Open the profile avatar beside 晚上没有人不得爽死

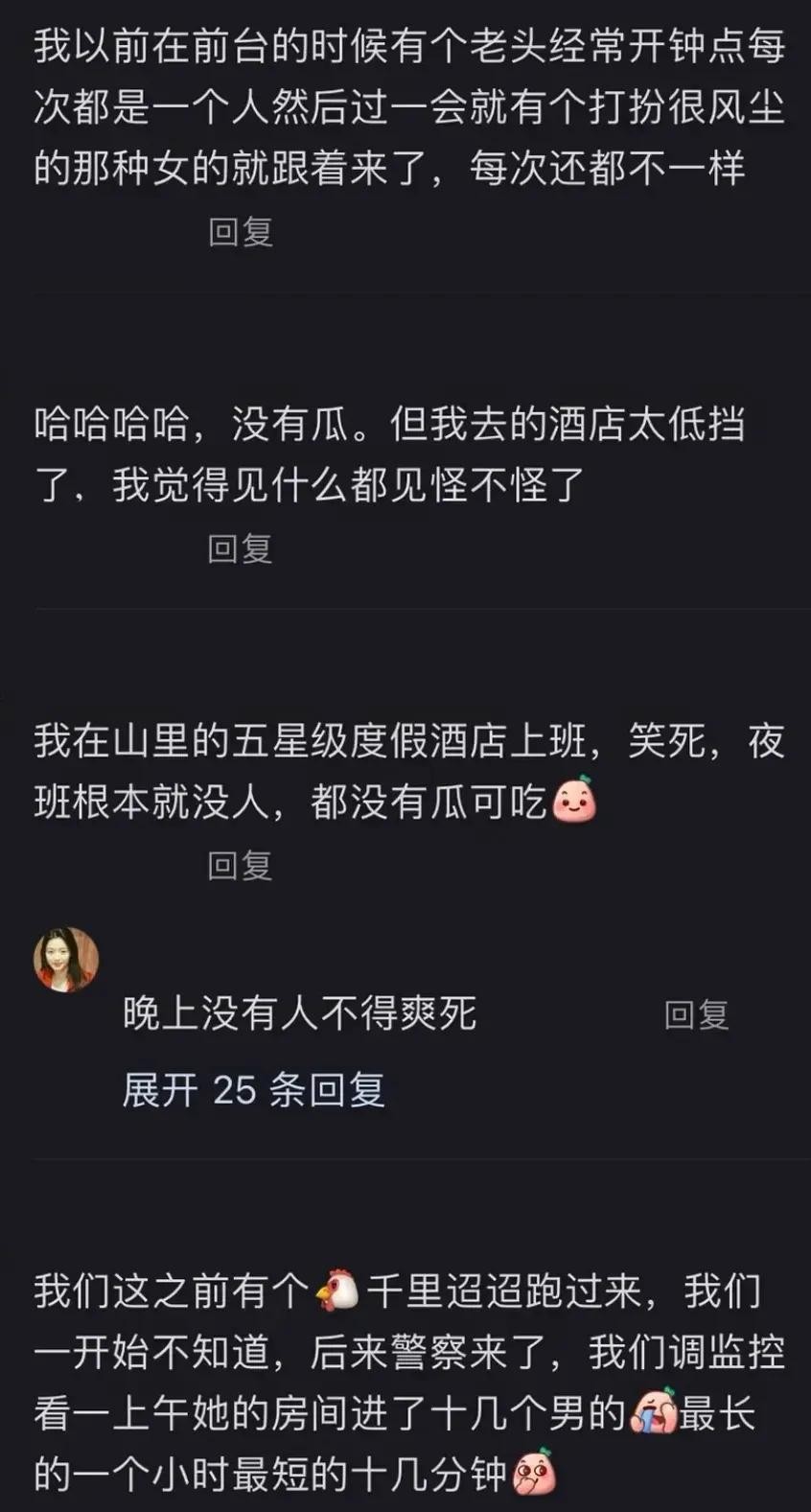pyautogui.click(x=67, y=960)
